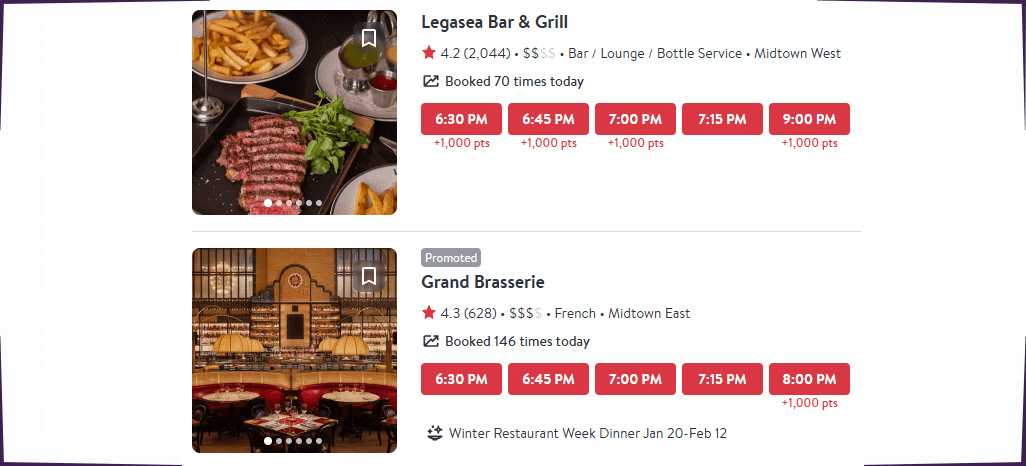Pick the 9:00 PM Legasea time slot
The width and height of the screenshot is (1026, 466).
[809, 119]
